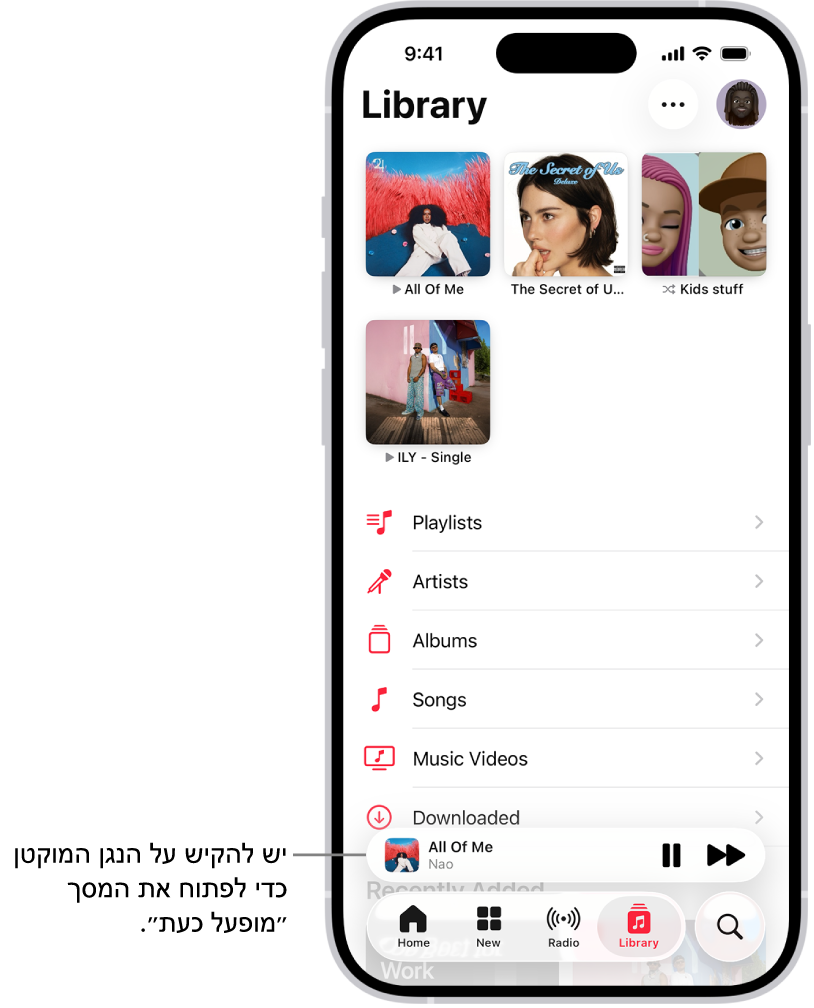Open the ILY - Single tile
Viewport: 814px width, 1008px height.
[428, 382]
